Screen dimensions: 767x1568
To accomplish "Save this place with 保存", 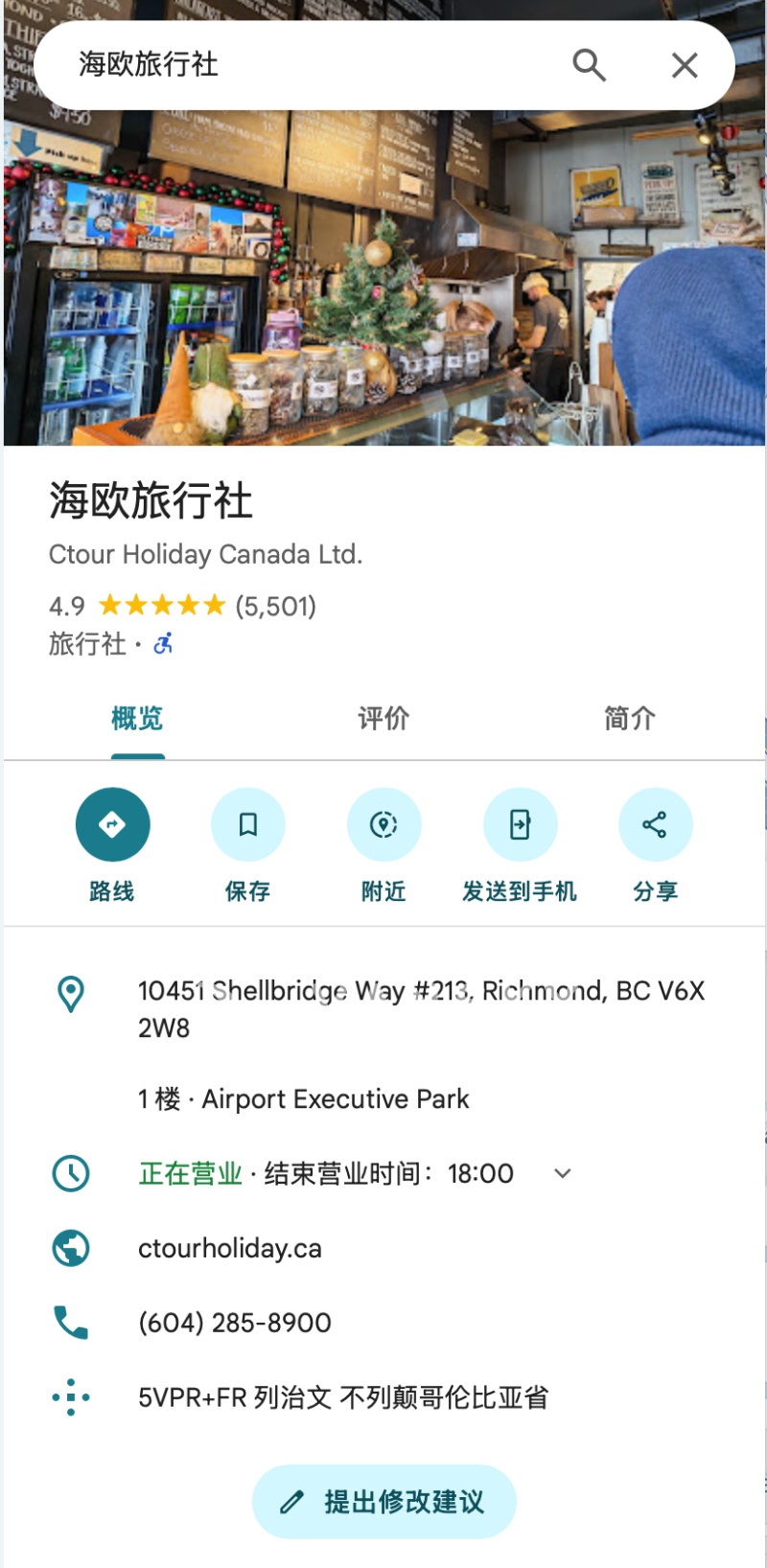I will 247,825.
